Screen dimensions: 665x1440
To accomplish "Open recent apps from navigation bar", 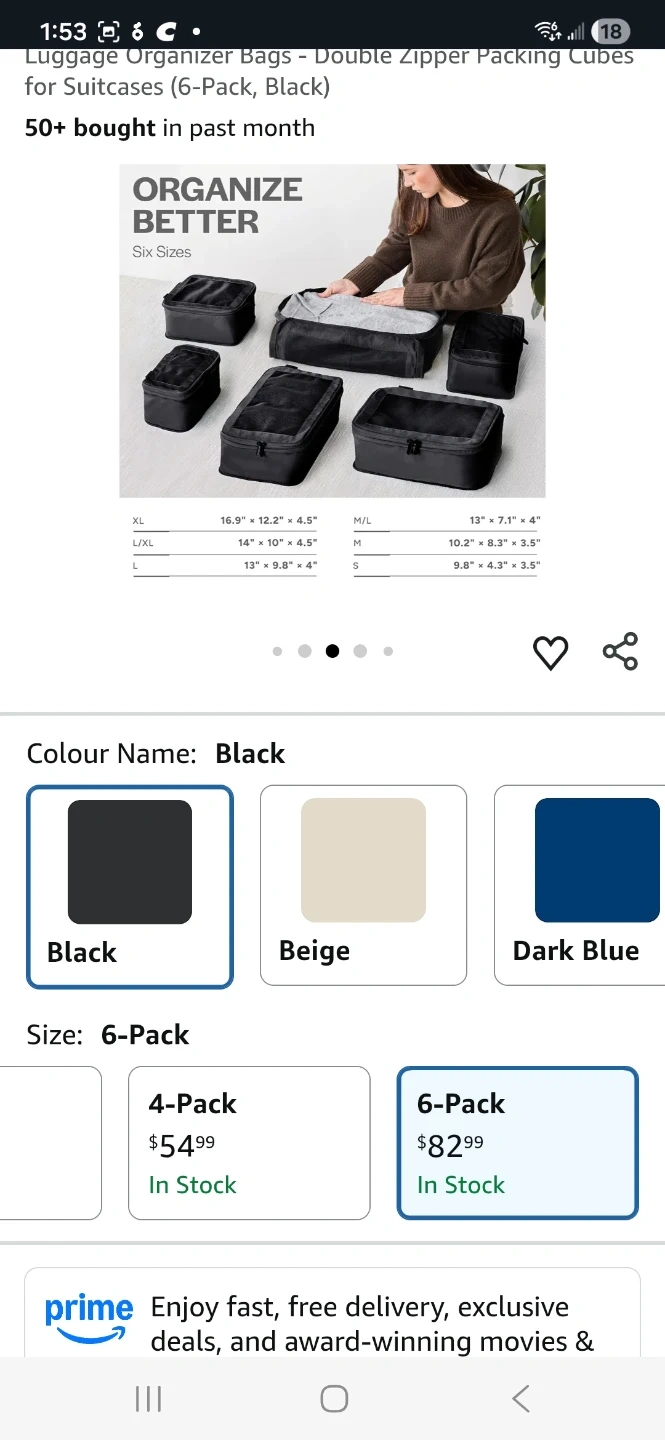I will pos(148,1398).
